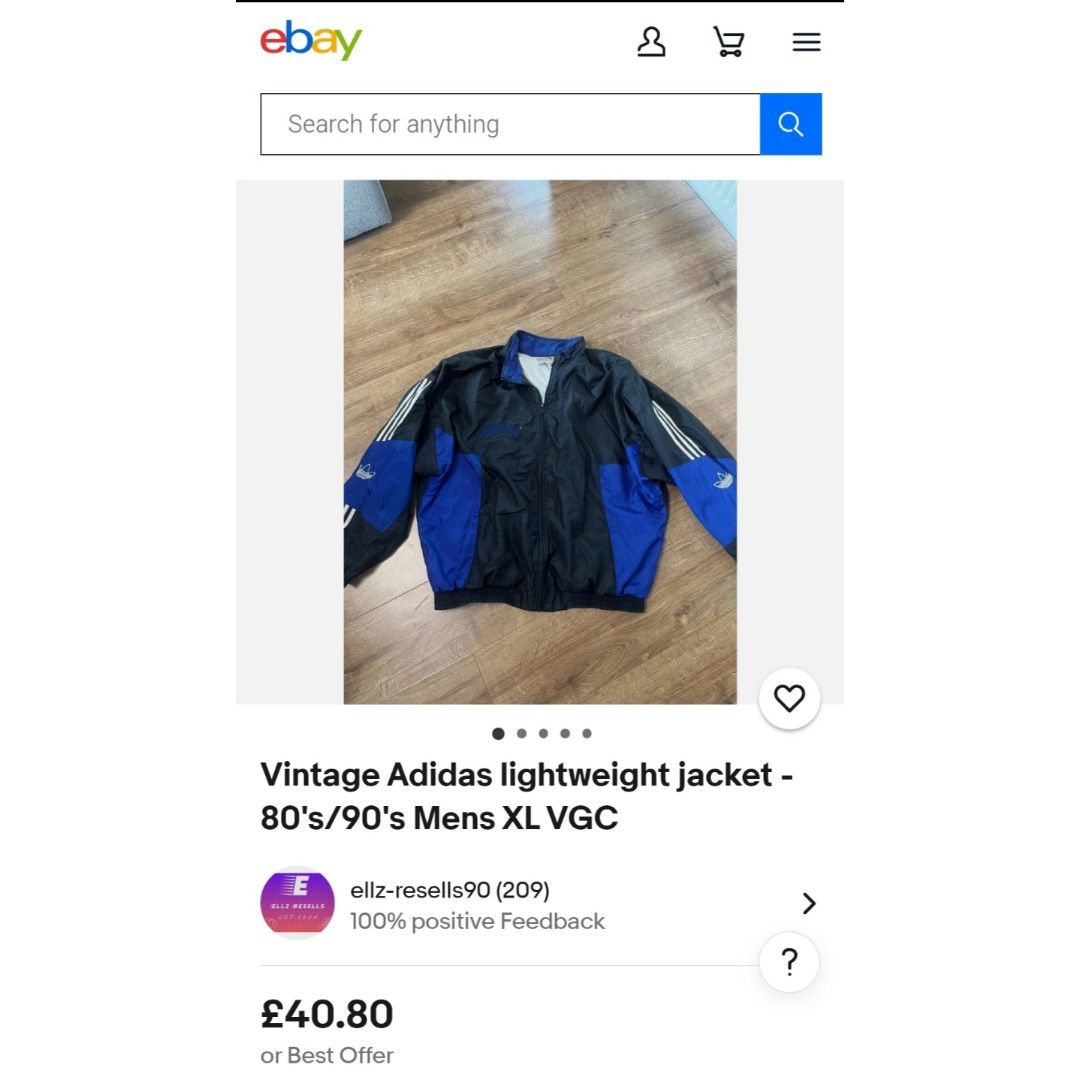
Task: Open seller ellz-resells90 profile
Action: coord(449,890)
